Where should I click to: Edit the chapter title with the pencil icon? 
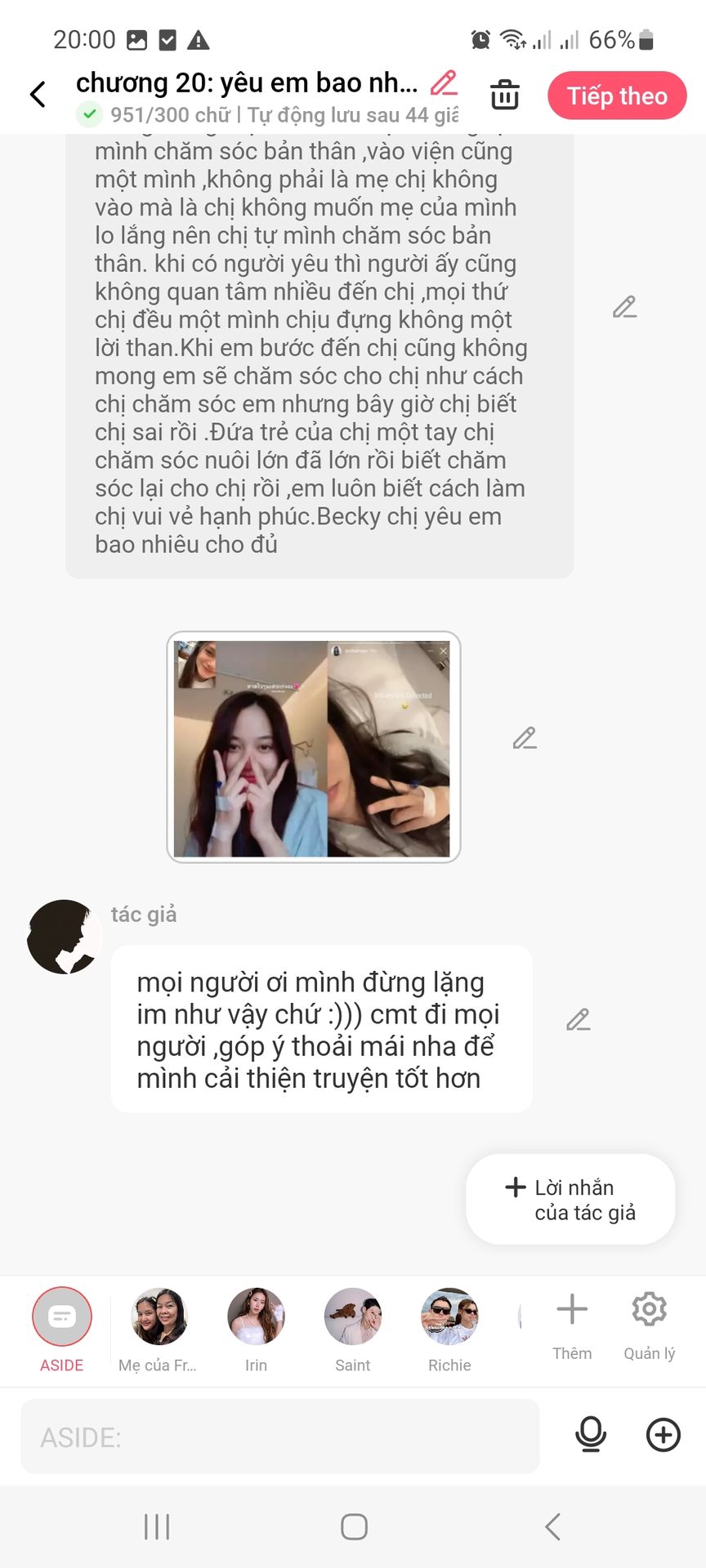click(444, 82)
